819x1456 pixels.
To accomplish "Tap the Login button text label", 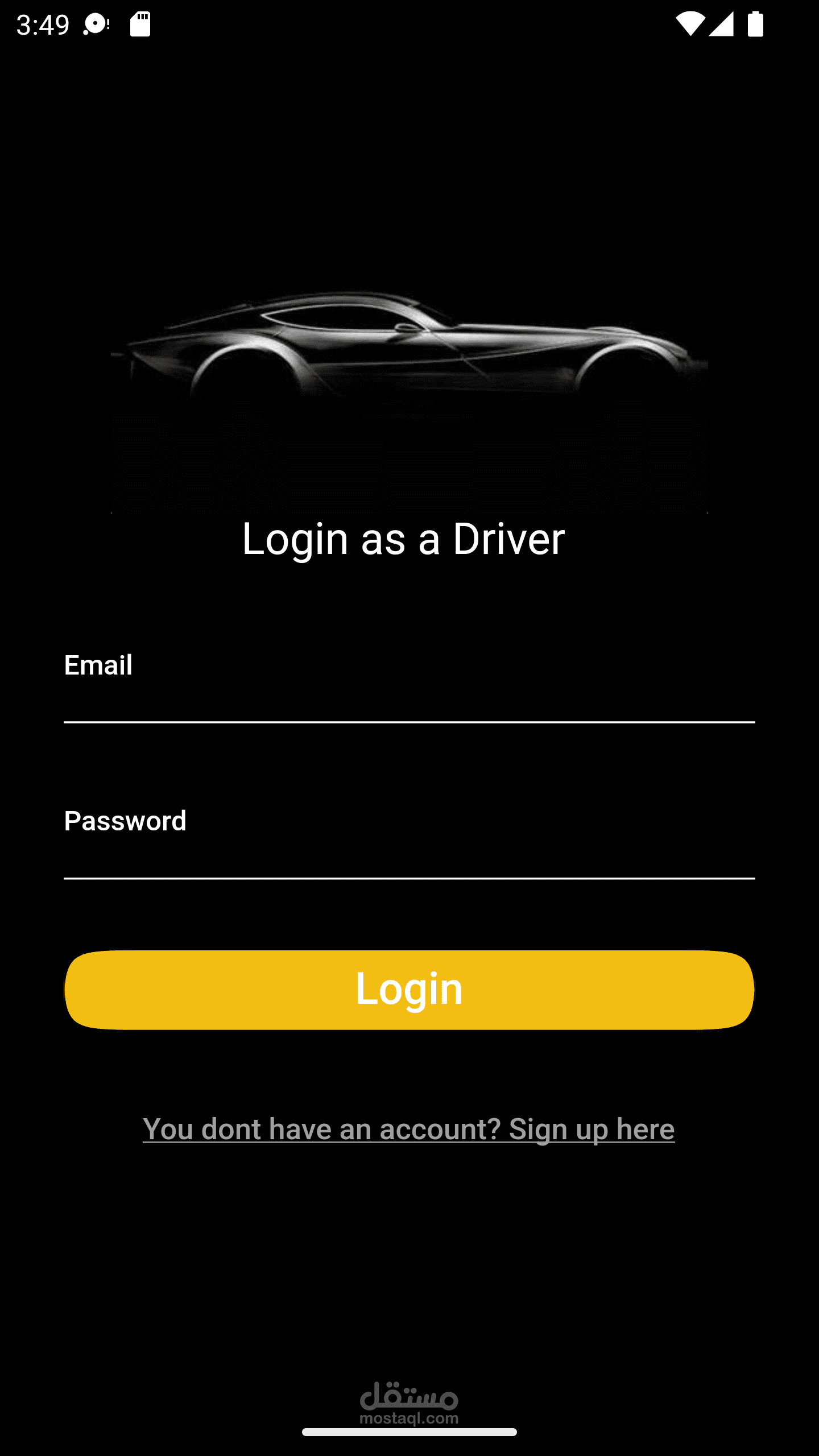I will 409,986.
